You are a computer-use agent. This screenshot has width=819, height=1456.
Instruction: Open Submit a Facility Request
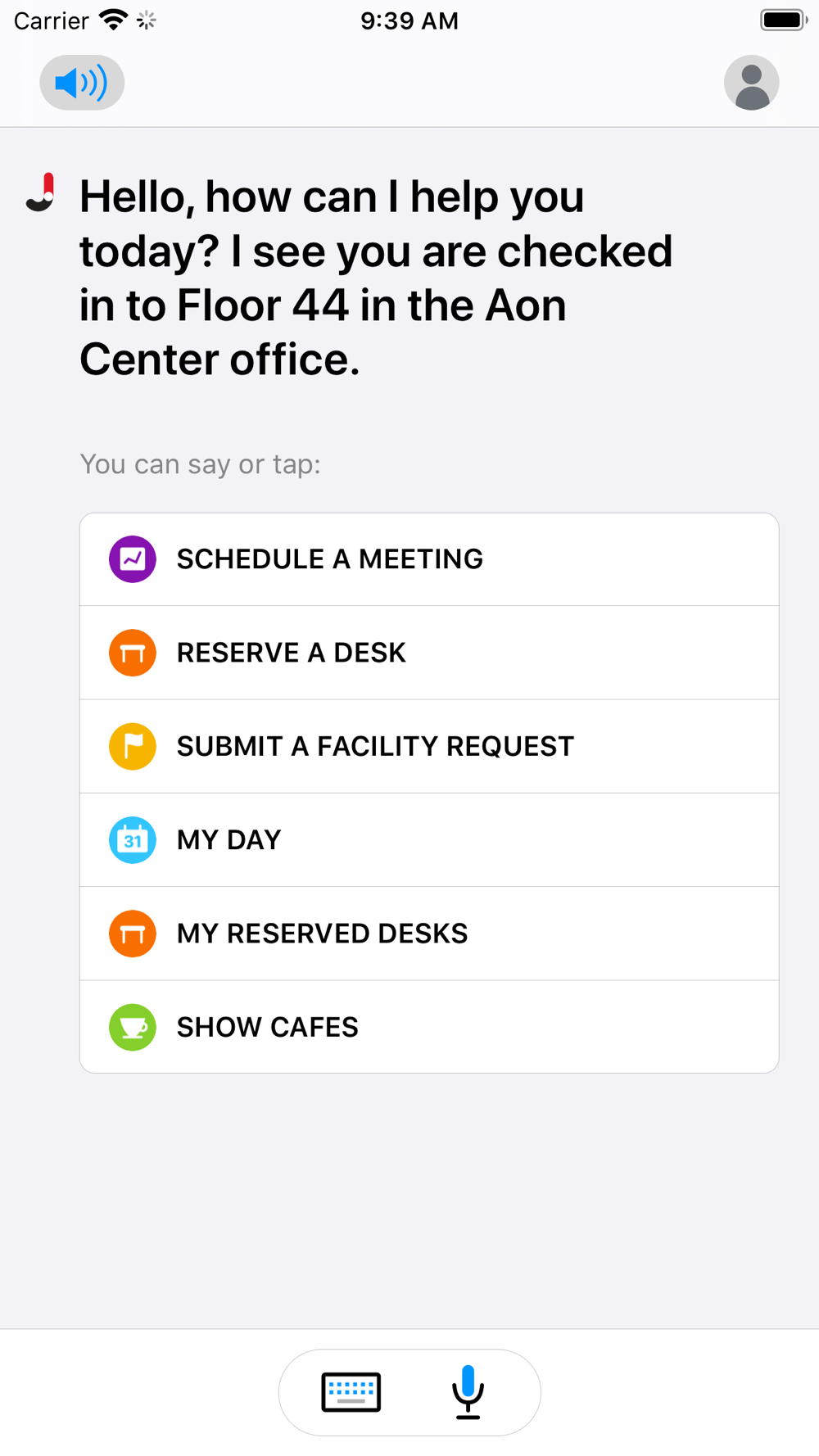point(429,746)
